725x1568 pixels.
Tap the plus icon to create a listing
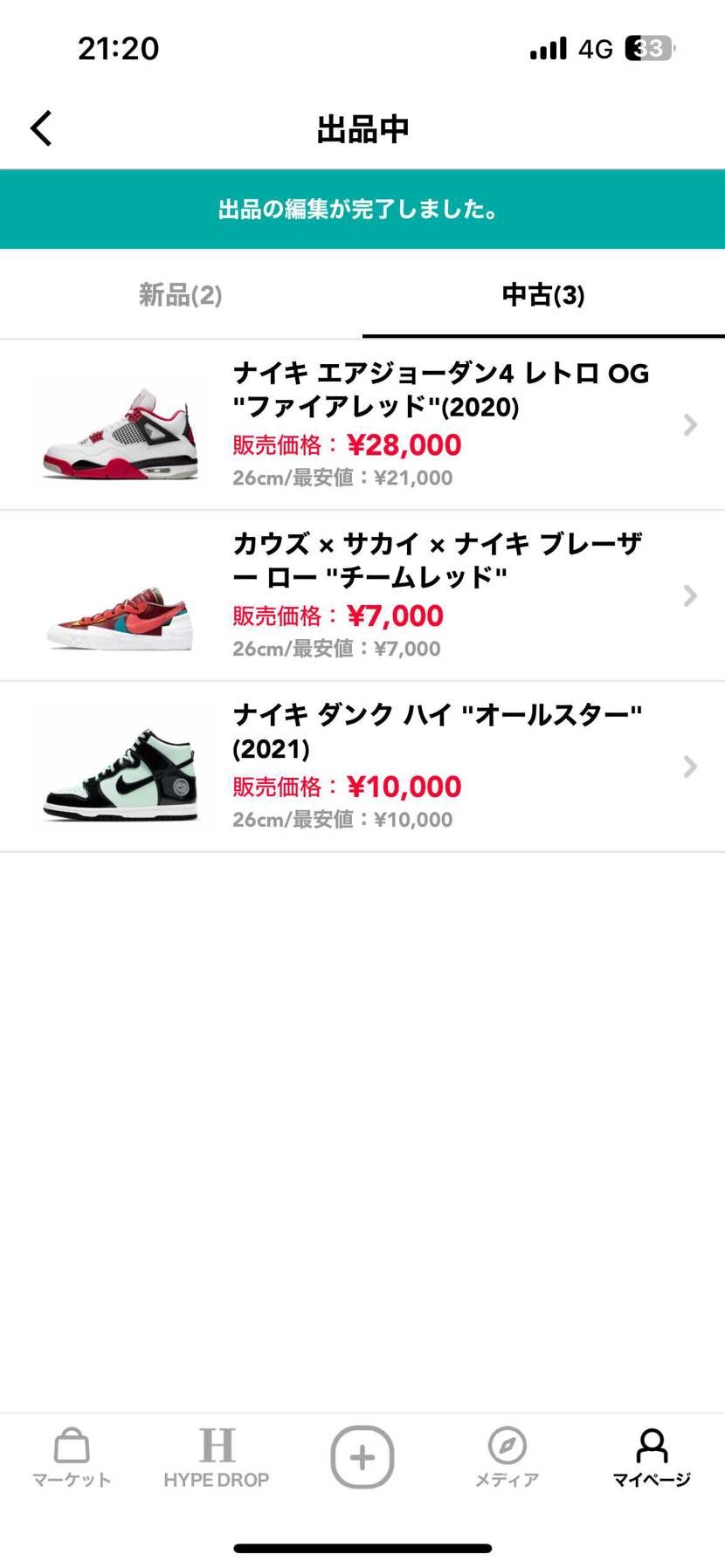click(x=362, y=1456)
